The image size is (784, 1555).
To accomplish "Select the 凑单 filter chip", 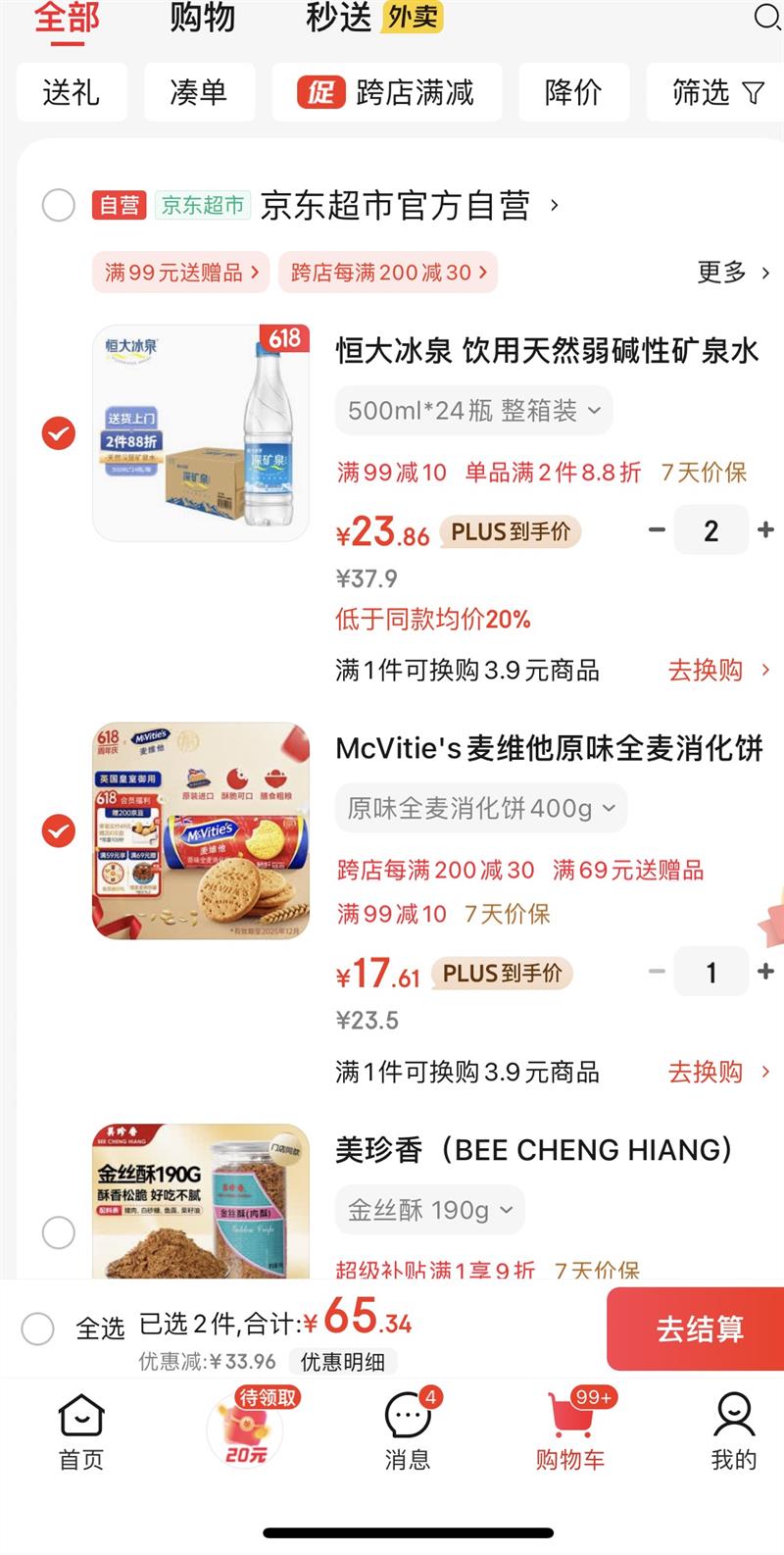I will [x=199, y=93].
